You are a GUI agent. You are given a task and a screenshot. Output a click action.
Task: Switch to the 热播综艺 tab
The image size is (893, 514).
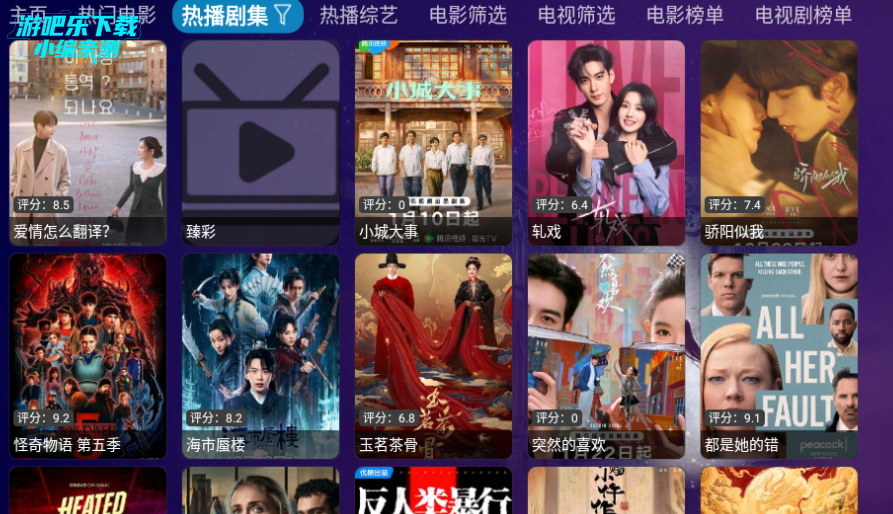click(358, 15)
